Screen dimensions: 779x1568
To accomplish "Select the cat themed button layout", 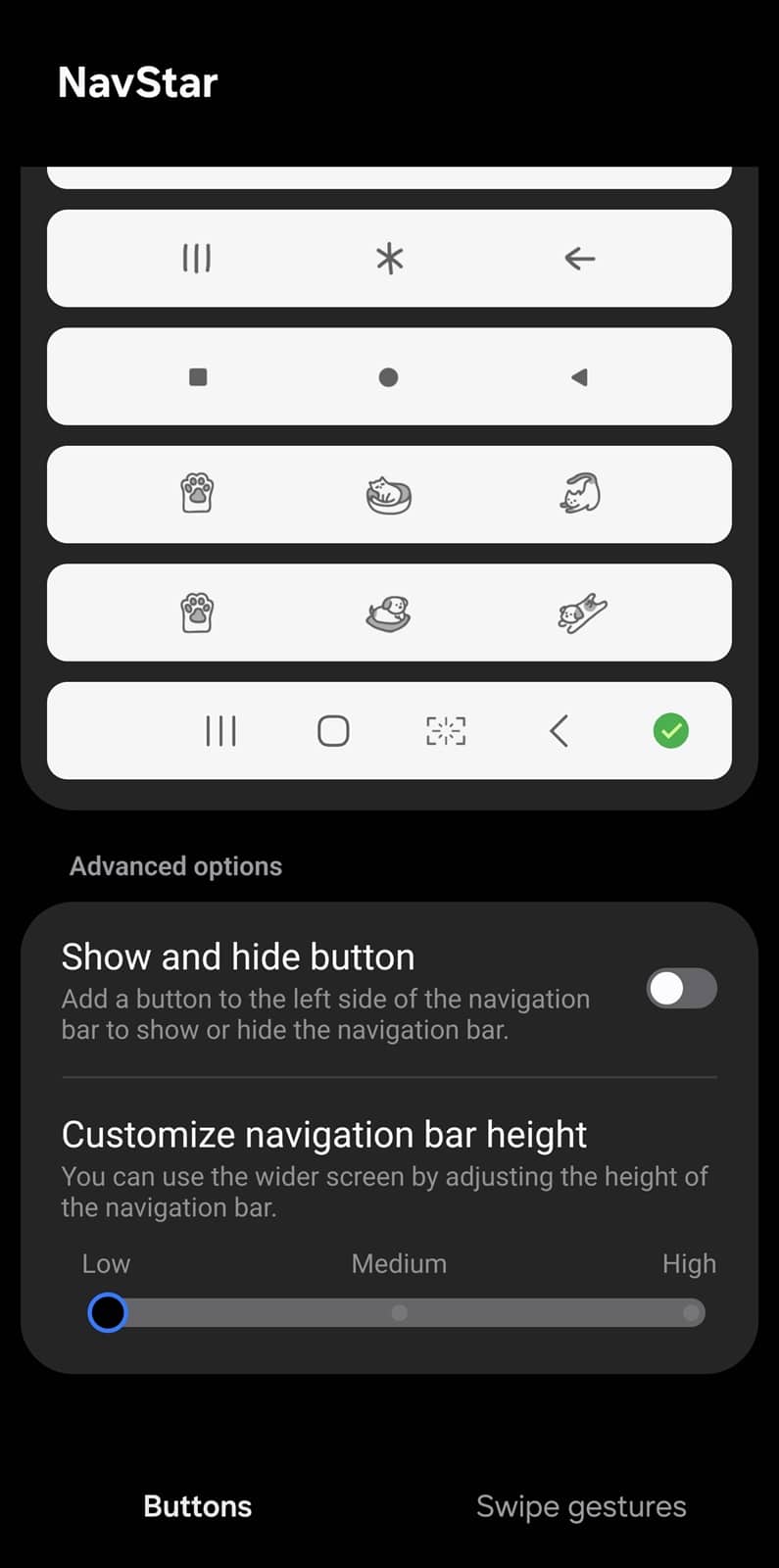I will pyautogui.click(x=389, y=495).
